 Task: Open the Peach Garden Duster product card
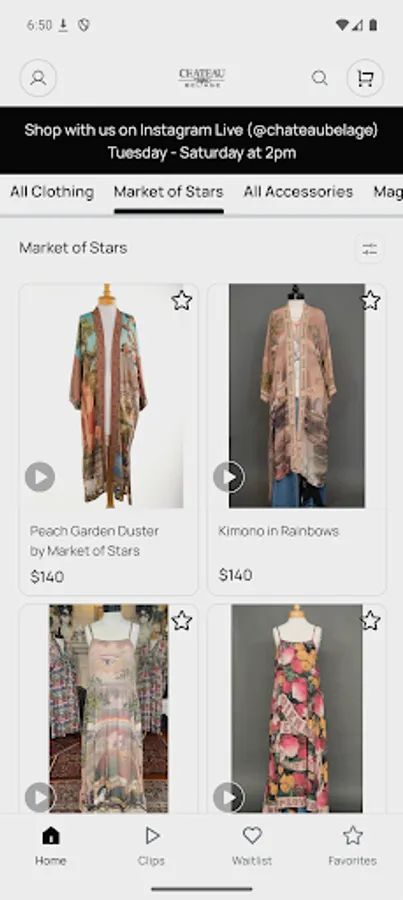click(x=108, y=440)
